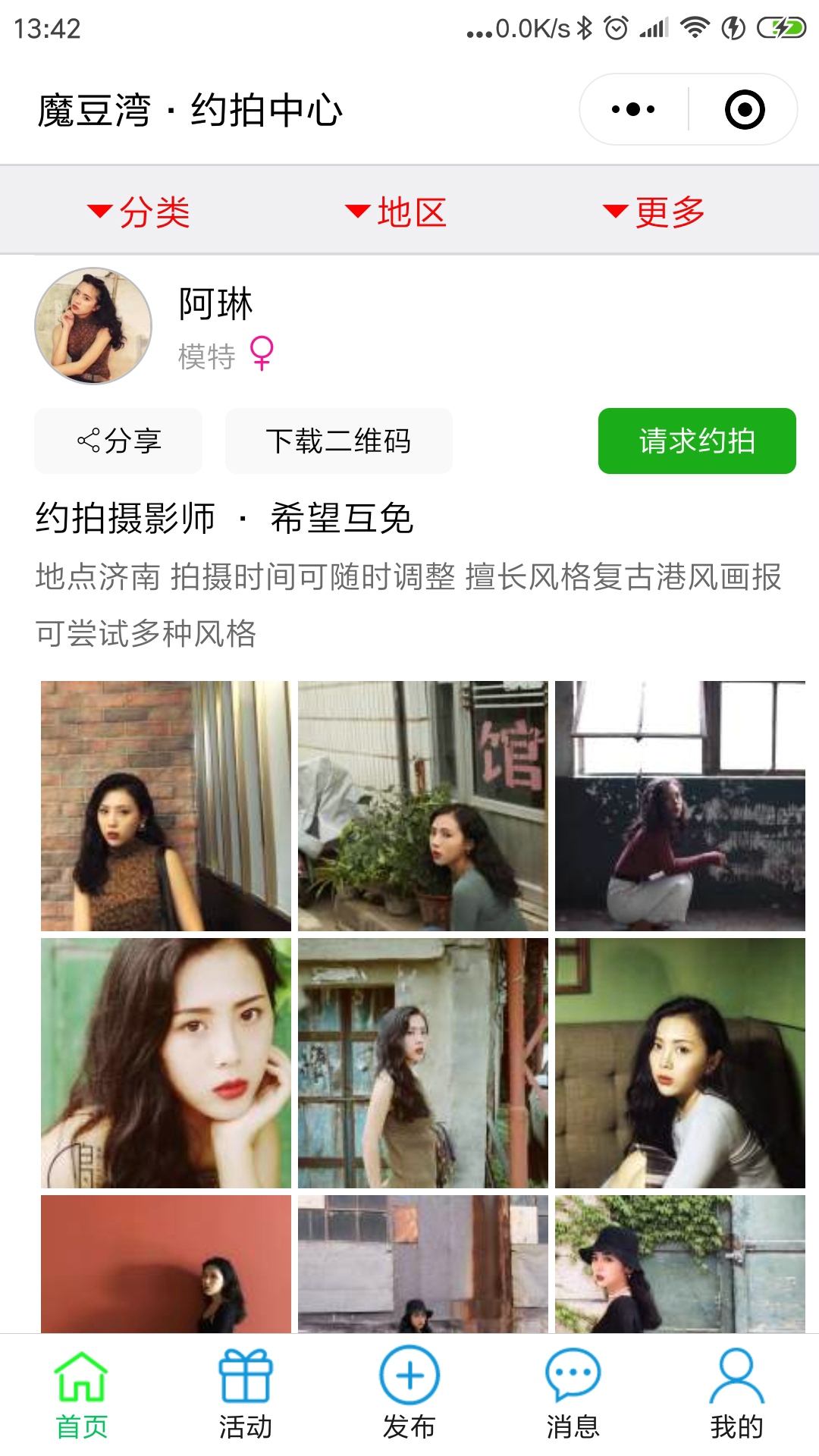Viewport: 819px width, 1456px height.
Task: Switch to the 活动 tab
Action: click(245, 1394)
